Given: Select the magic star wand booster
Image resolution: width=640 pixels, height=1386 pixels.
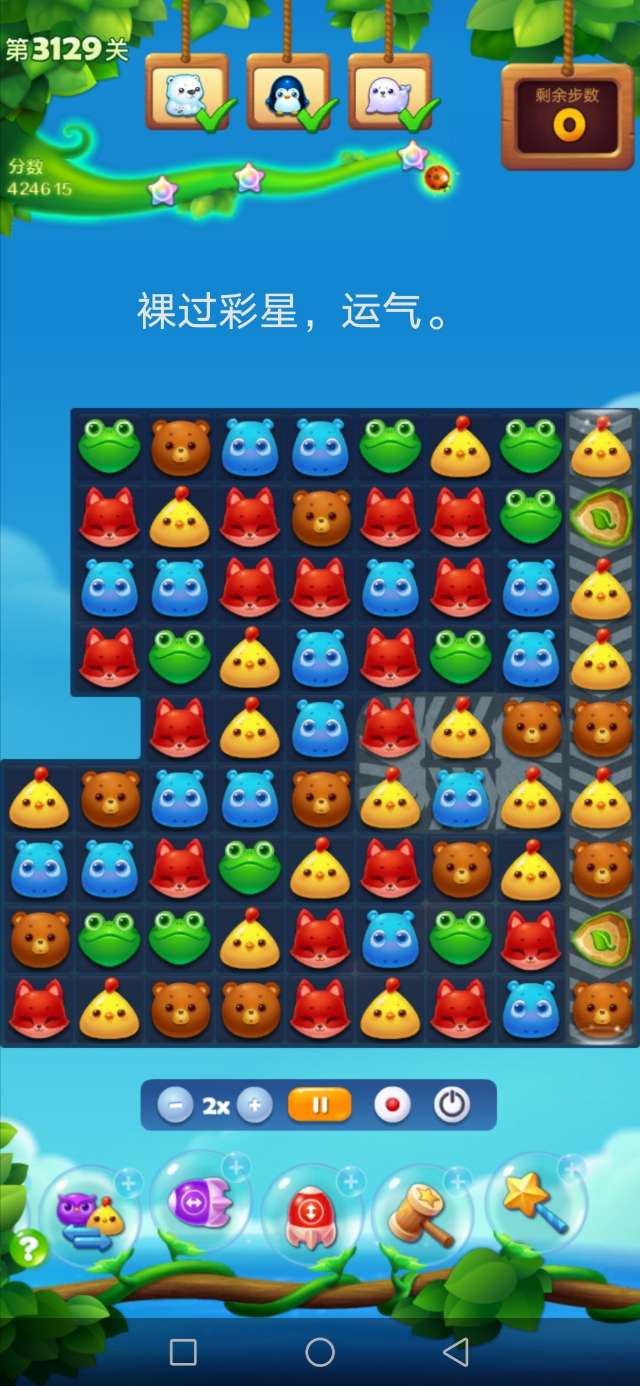Looking at the screenshot, I should pos(535,1203).
